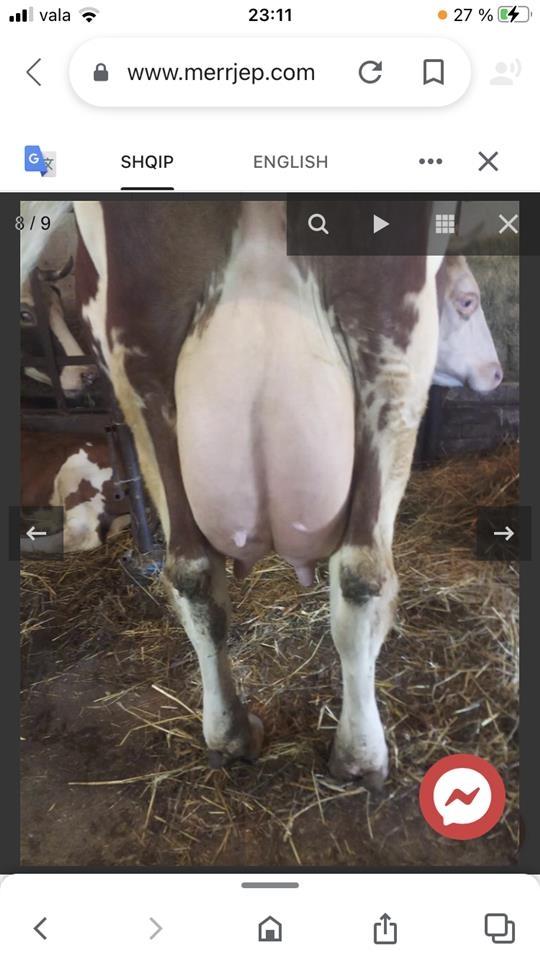540x960 pixels.
Task: Navigate back from the bottom toolbar
Action: click(40, 929)
